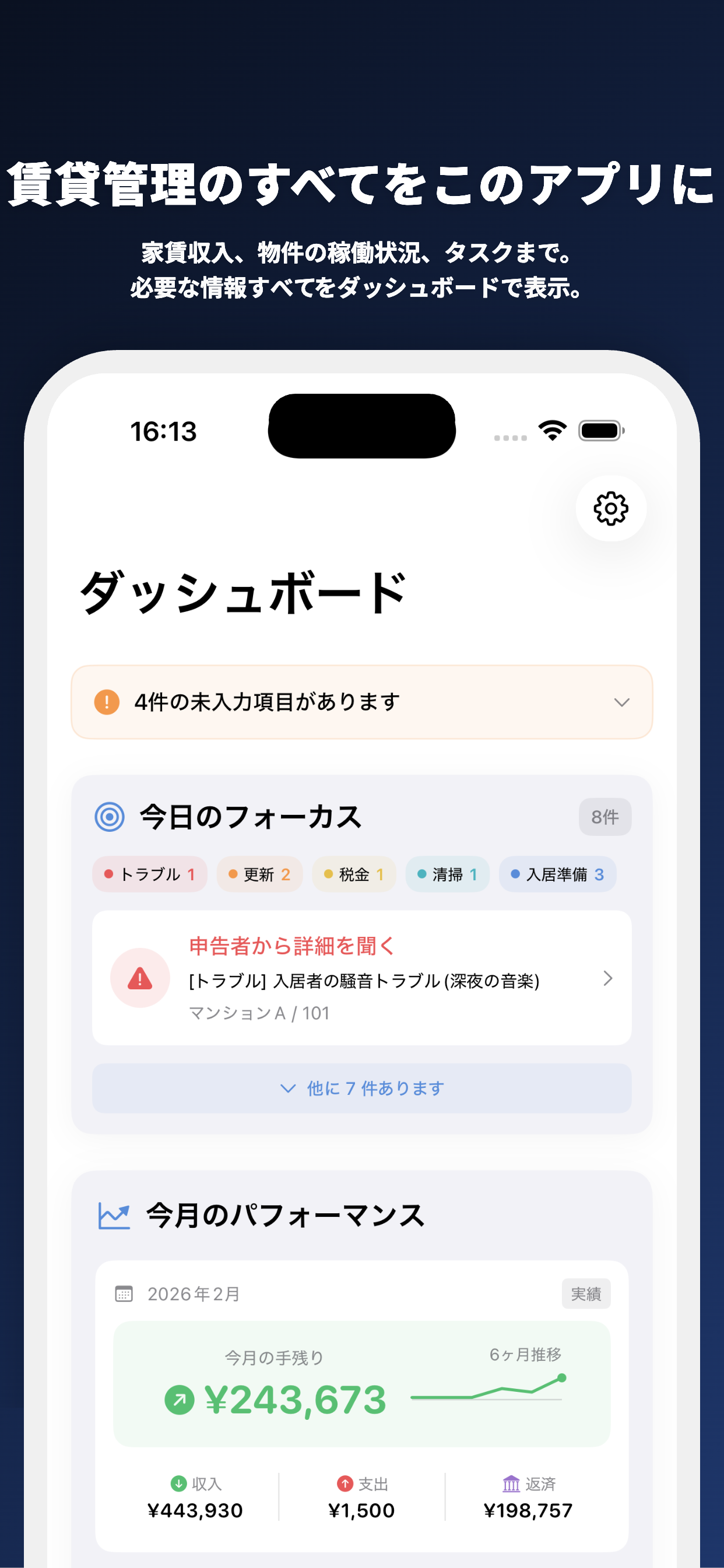Click the bank icon above 返済
Viewport: 724px width, 1568px height.
(x=511, y=1483)
